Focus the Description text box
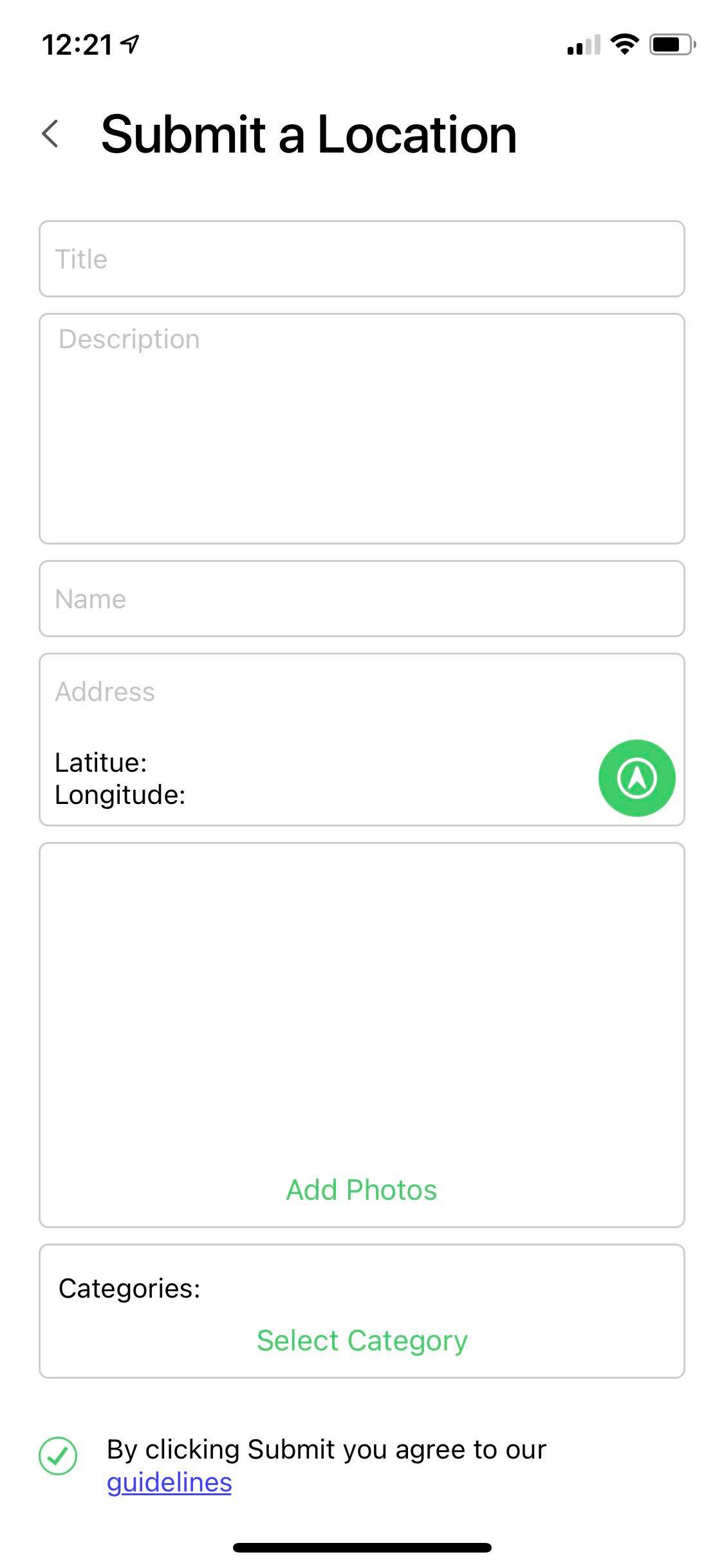Screen dimensions: 724x1568 click(362, 429)
